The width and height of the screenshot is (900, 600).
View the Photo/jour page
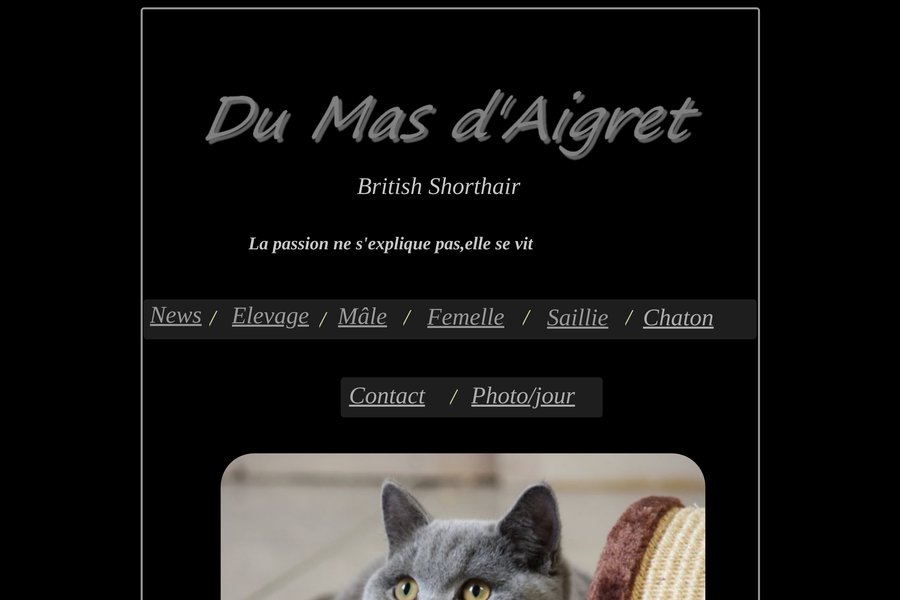pos(523,396)
